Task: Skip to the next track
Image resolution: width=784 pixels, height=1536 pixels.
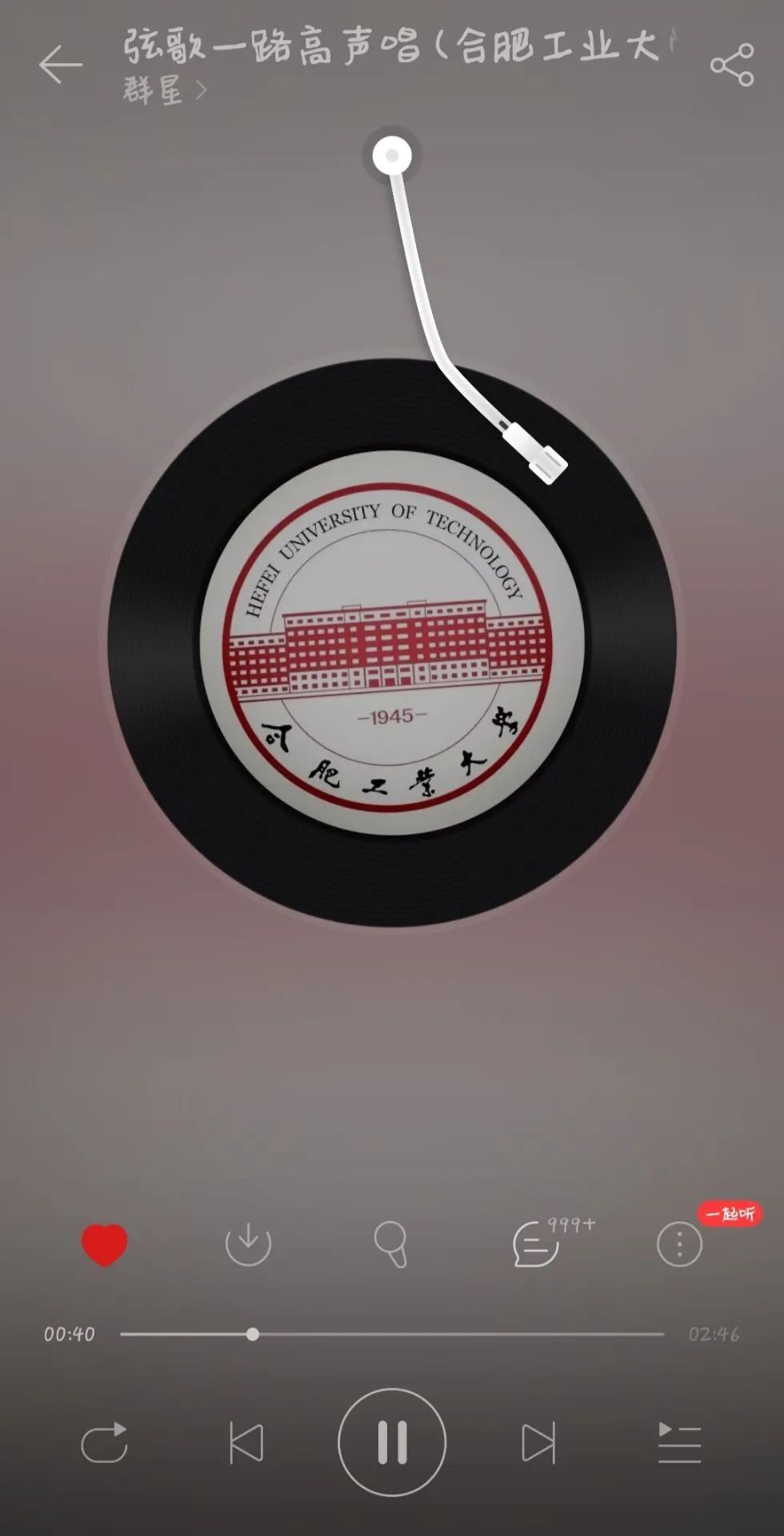Action: pyautogui.click(x=538, y=1442)
